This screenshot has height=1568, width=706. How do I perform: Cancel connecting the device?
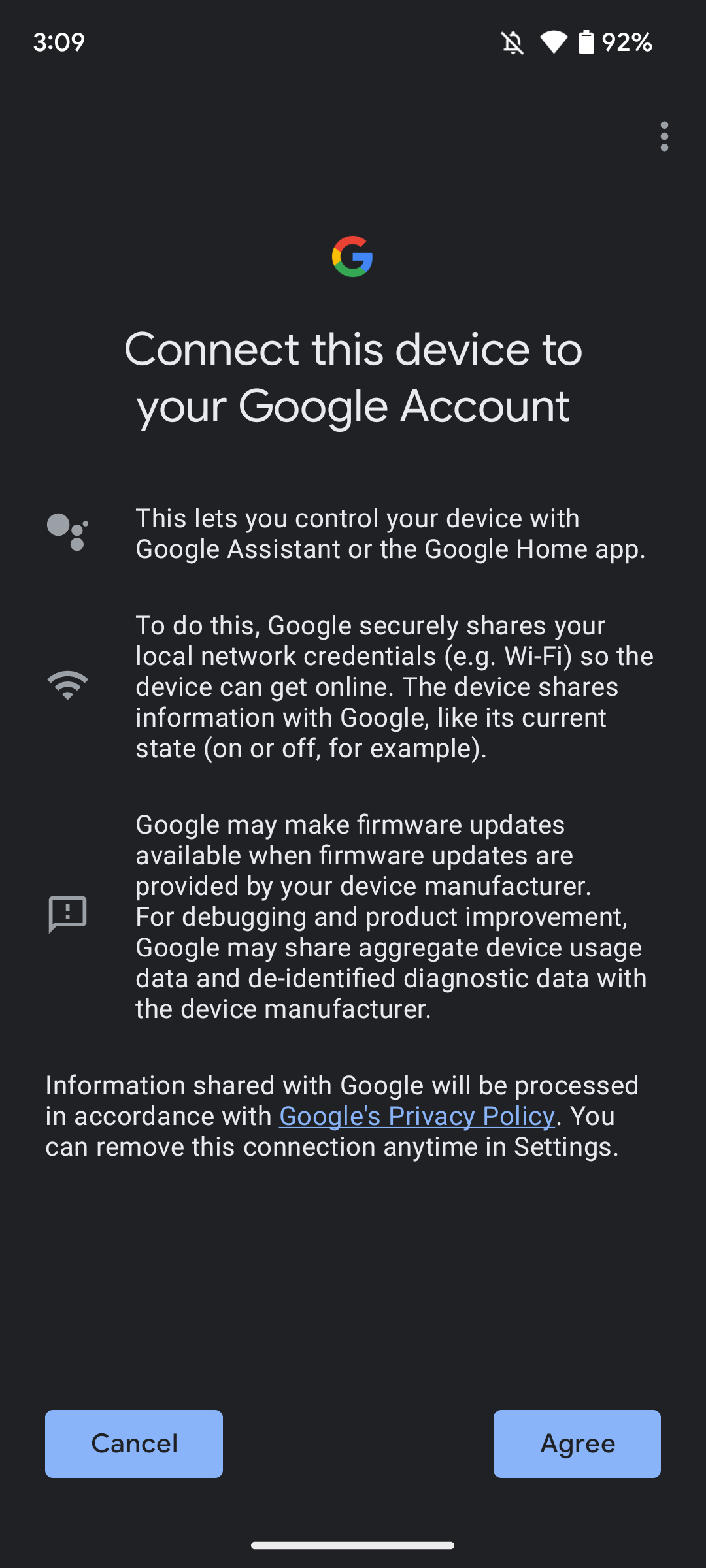click(134, 1443)
